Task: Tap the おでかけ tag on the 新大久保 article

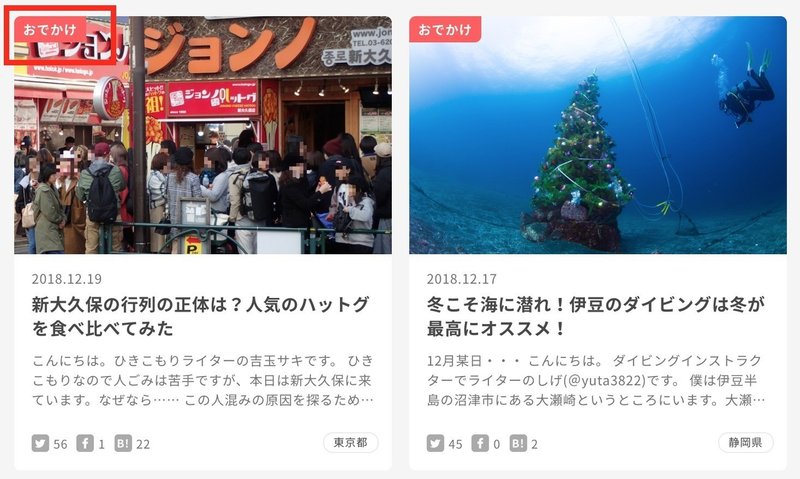Action: 50,30
